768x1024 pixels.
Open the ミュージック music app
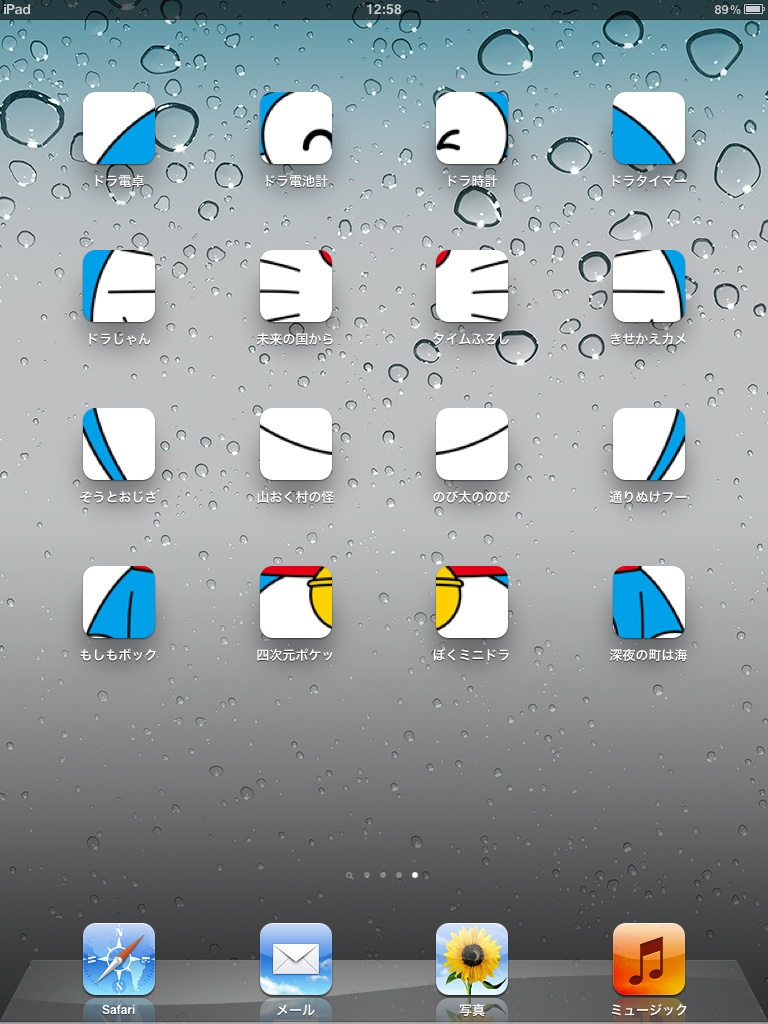(x=649, y=959)
